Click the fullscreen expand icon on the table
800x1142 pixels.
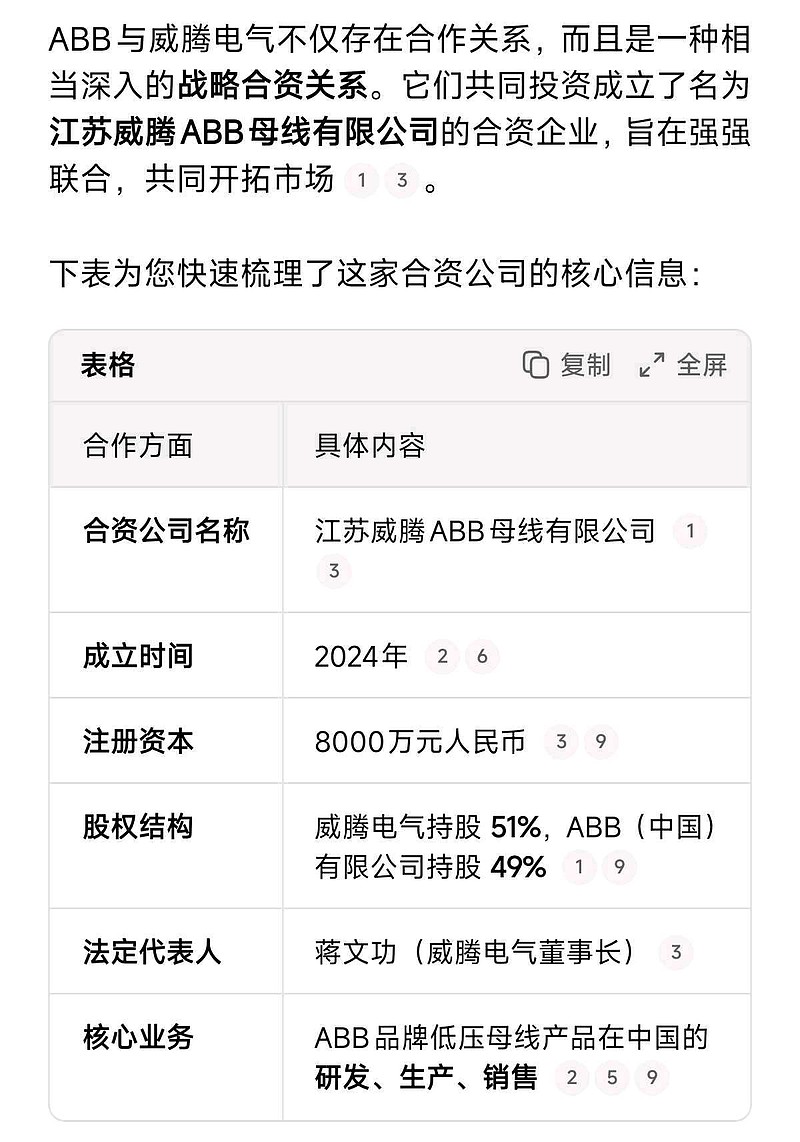(653, 366)
